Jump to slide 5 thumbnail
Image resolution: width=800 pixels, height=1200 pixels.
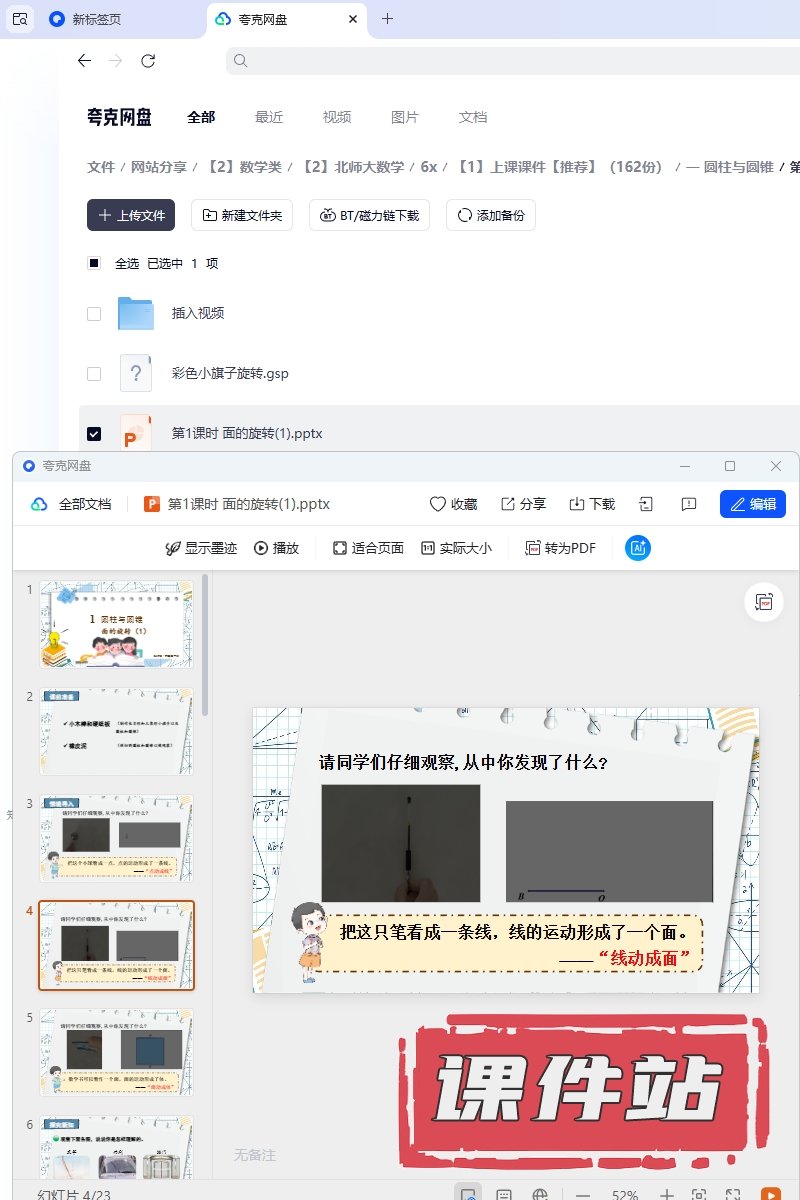(x=116, y=1052)
